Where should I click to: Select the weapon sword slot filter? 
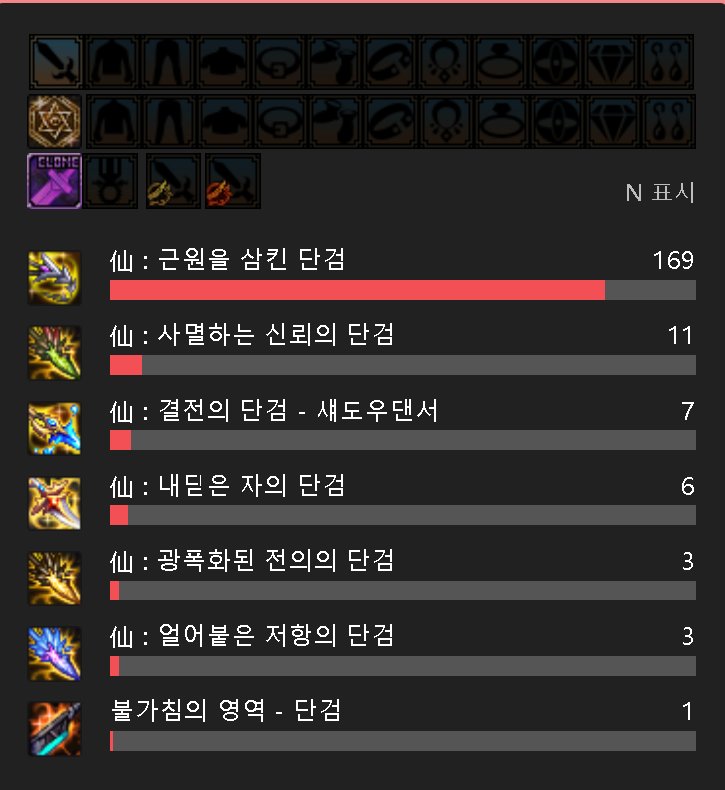55,62
